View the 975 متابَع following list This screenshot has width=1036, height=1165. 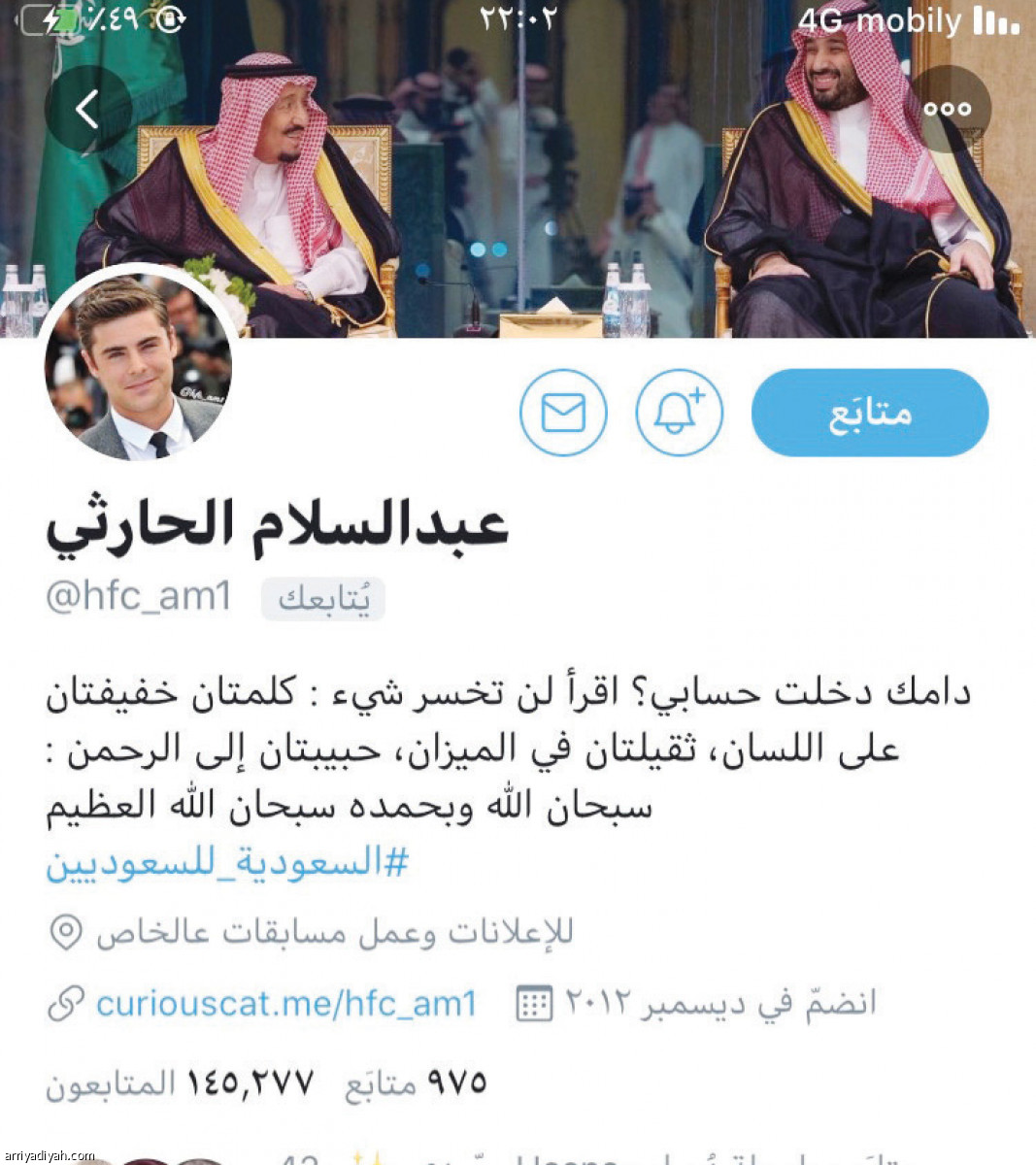(416, 1082)
